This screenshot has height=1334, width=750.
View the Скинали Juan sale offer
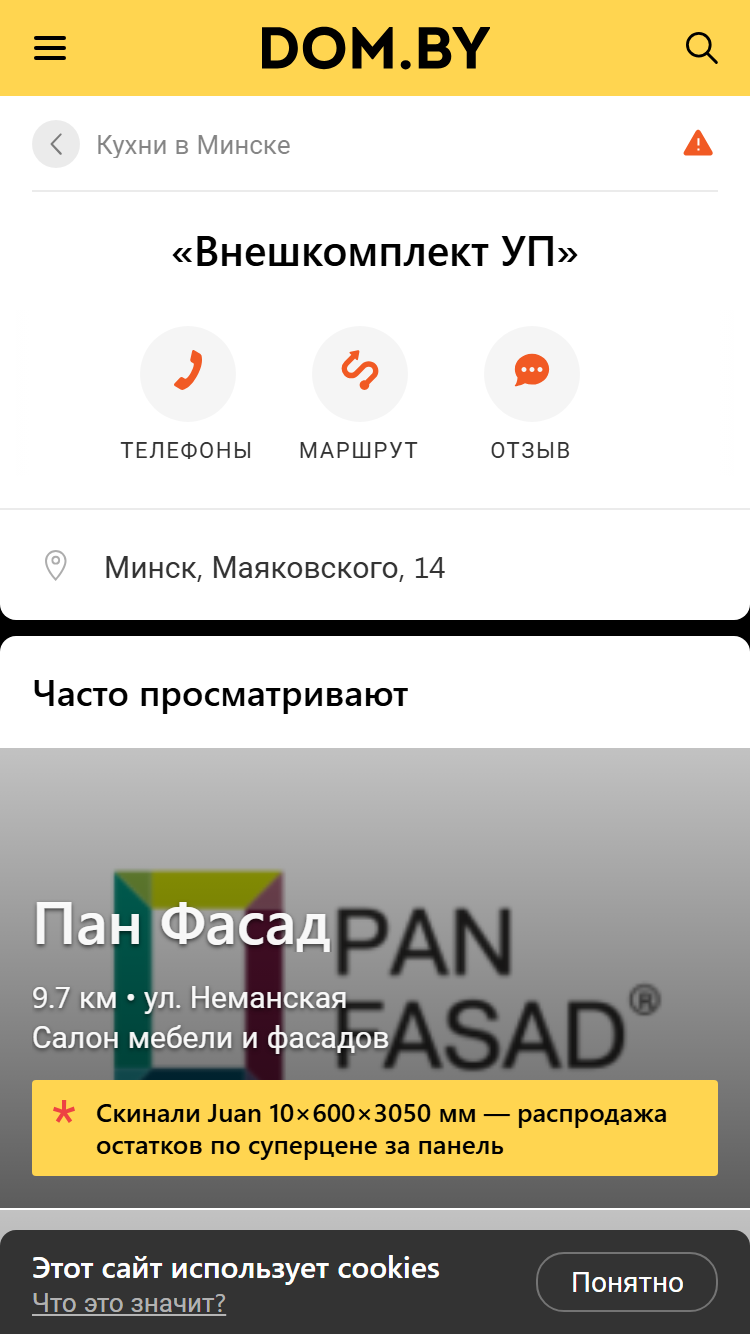click(375, 1128)
